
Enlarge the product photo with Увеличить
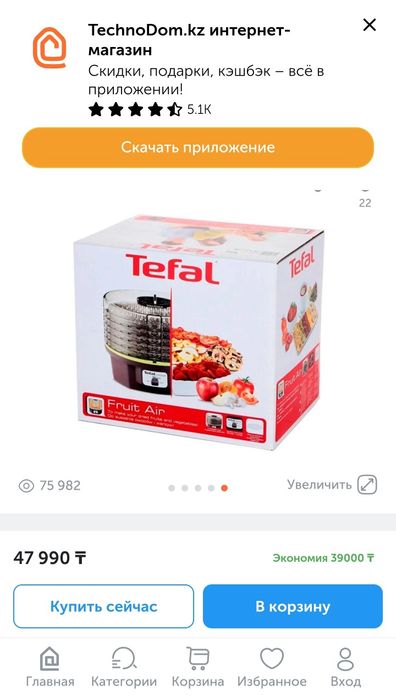pyautogui.click(x=332, y=485)
